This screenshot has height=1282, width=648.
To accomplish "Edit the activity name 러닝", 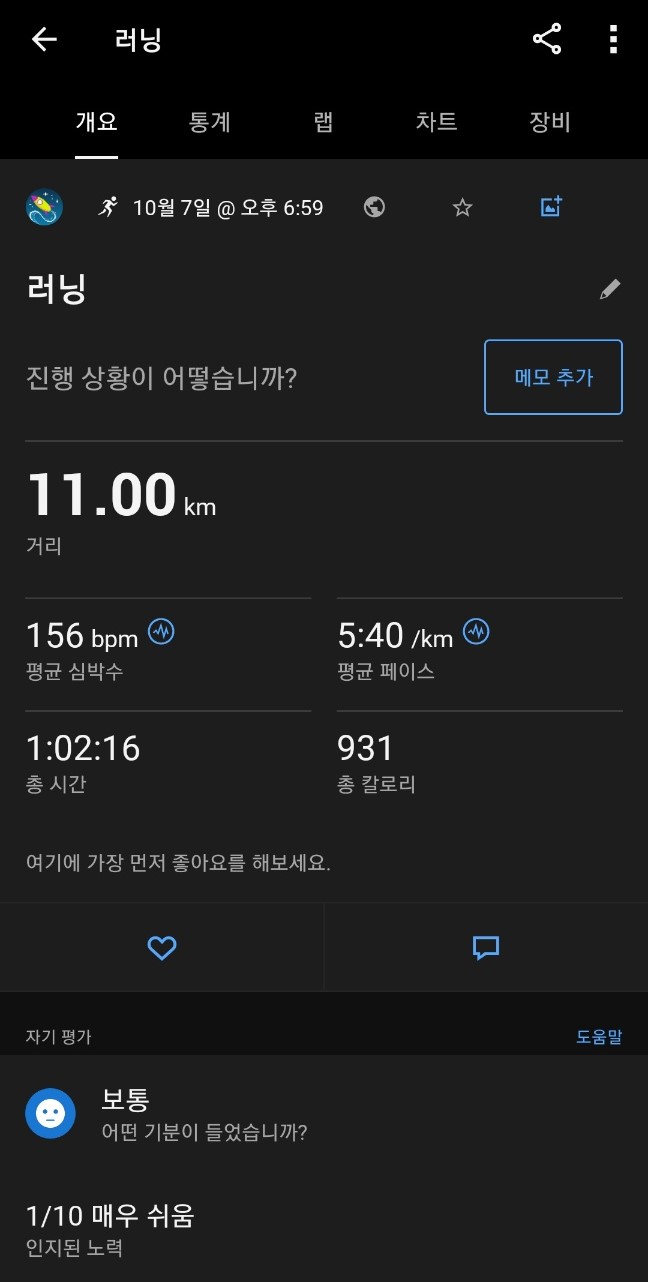I will 610,290.
